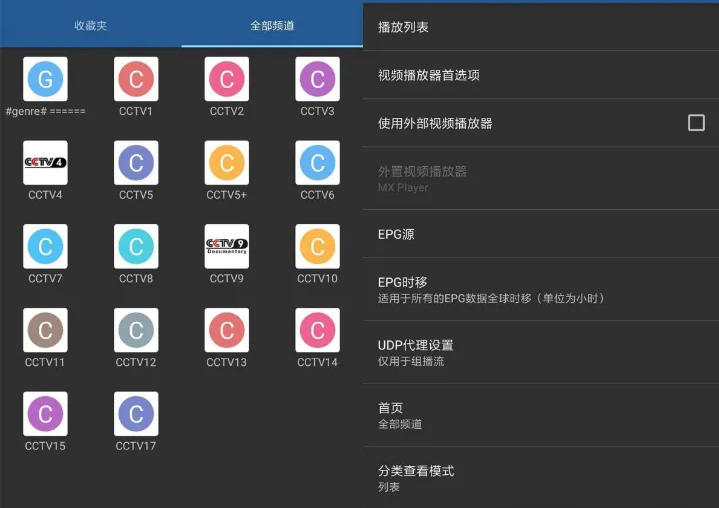This screenshot has width=719, height=508.
Task: Open the 播放列表 settings row
Action: [x=540, y=27]
